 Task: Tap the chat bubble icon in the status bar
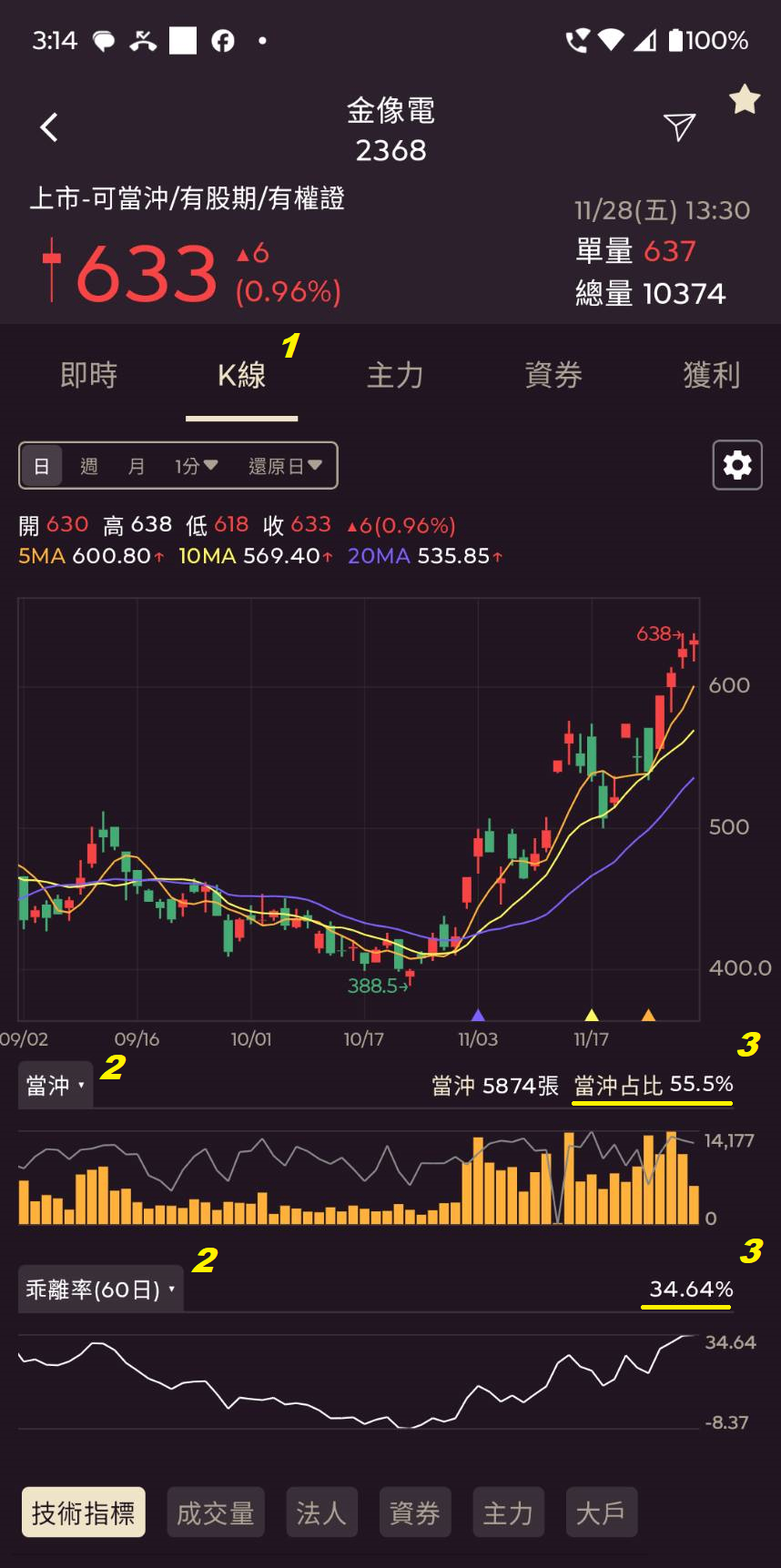(105, 40)
